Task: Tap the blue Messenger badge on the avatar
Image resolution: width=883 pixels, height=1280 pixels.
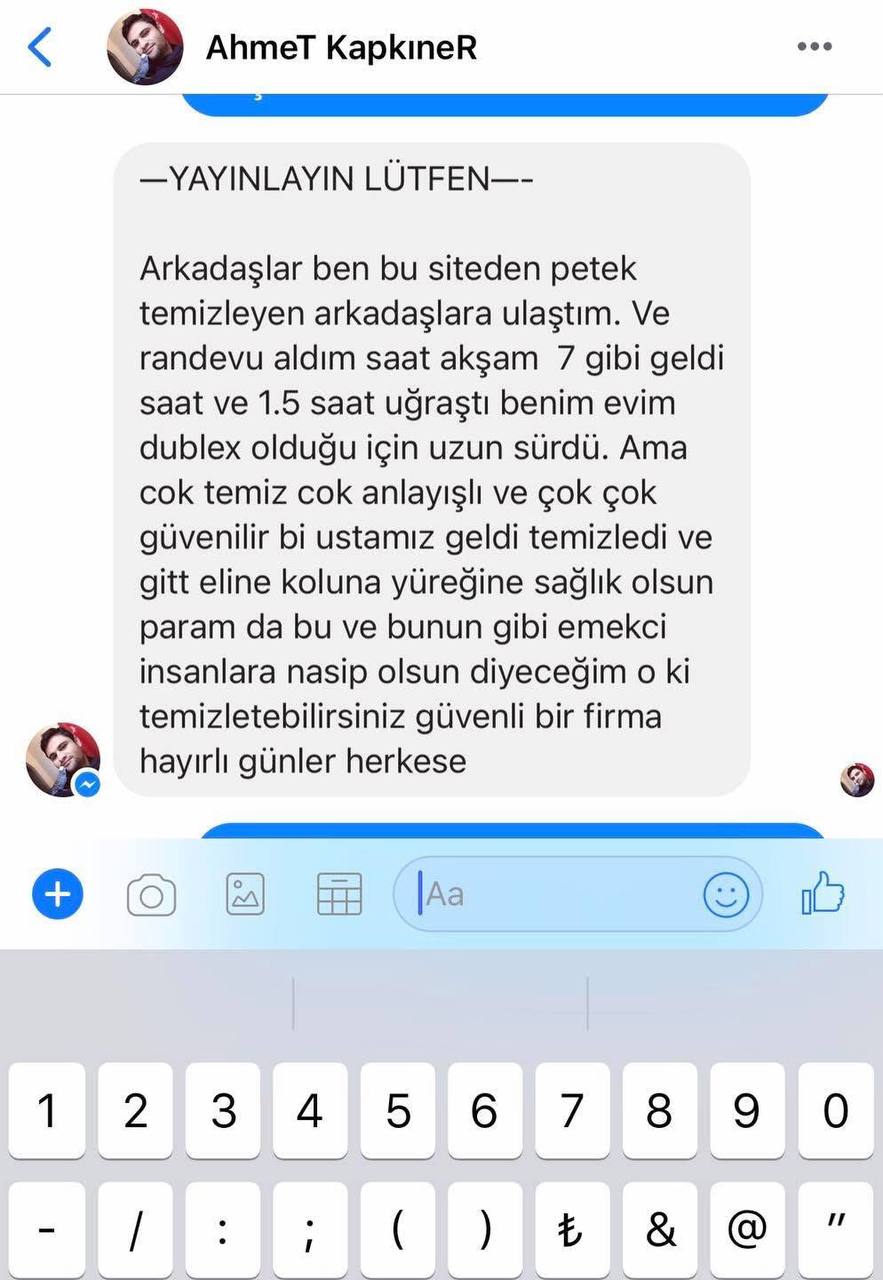Action: [88, 785]
